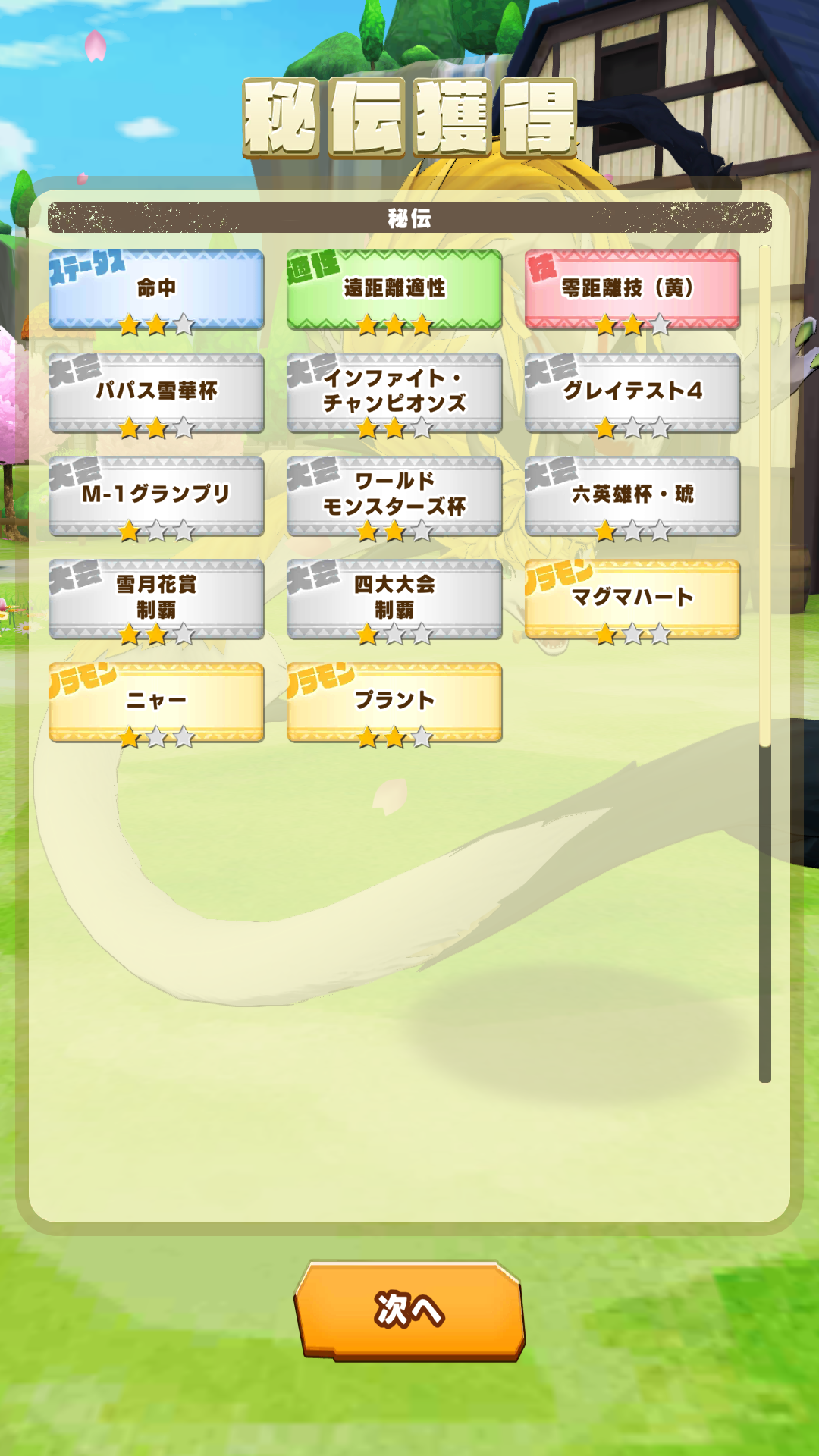
Task: Select the 命中 status secret card
Action: coord(156,290)
